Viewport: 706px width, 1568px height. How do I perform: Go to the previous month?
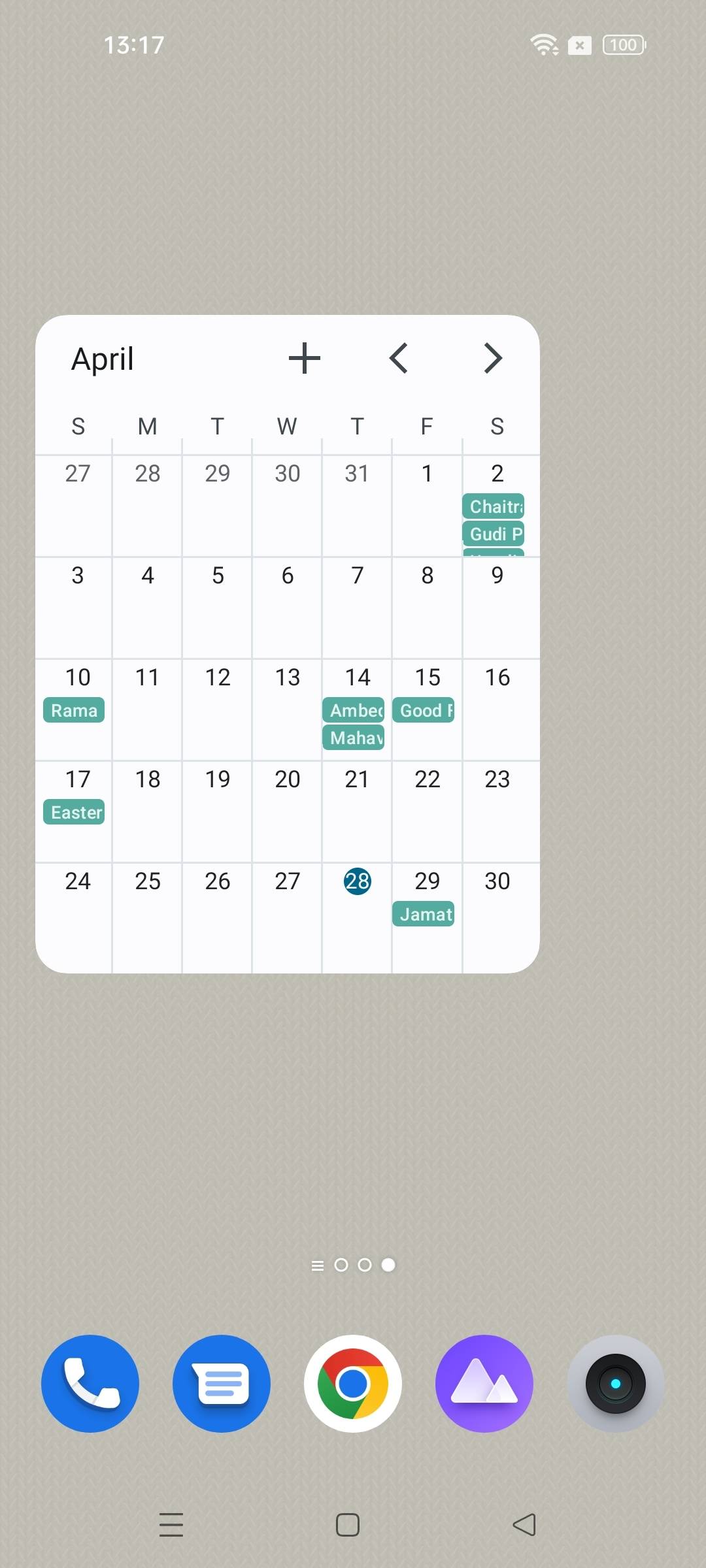pyautogui.click(x=398, y=358)
